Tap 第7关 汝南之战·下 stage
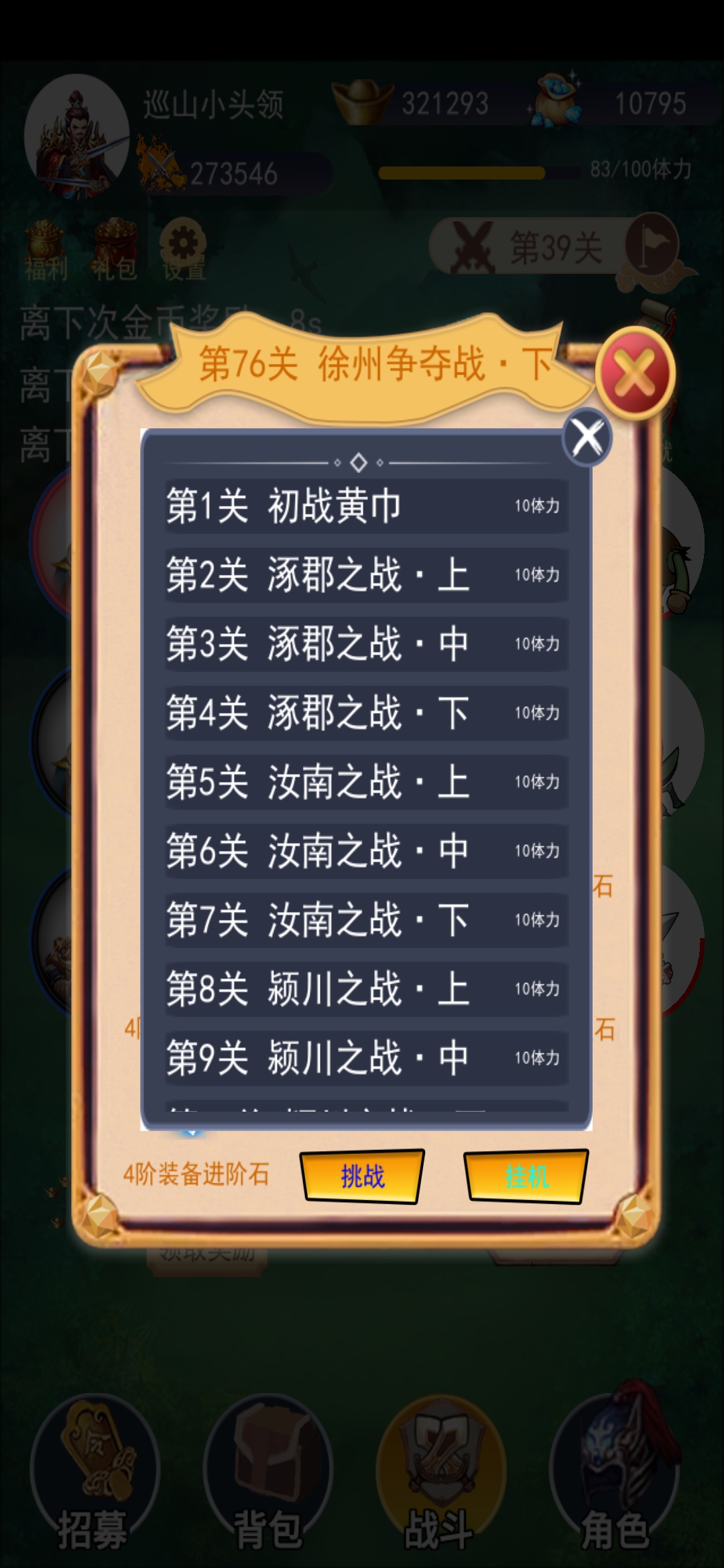The height and width of the screenshot is (1568, 724). 366,920
